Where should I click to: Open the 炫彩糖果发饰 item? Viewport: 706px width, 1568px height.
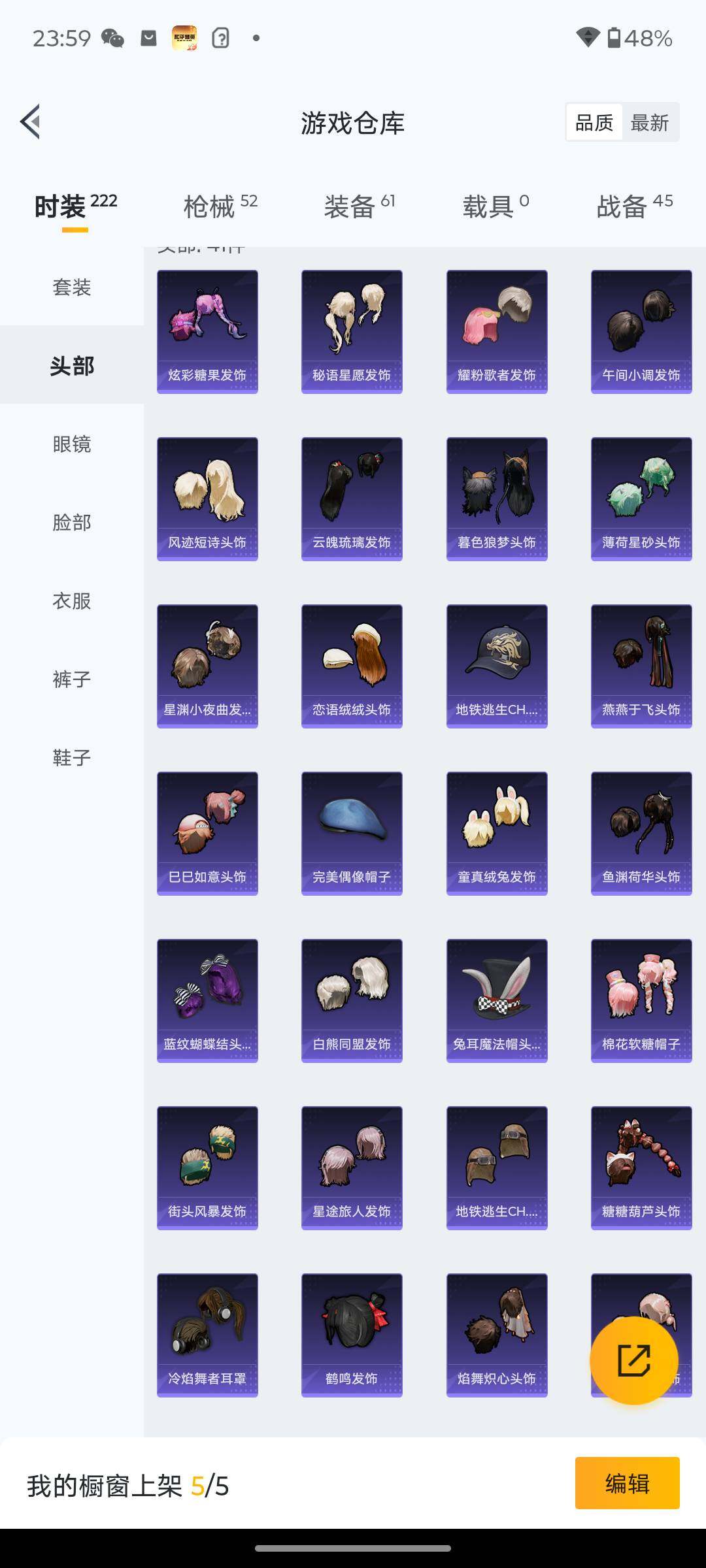point(207,332)
